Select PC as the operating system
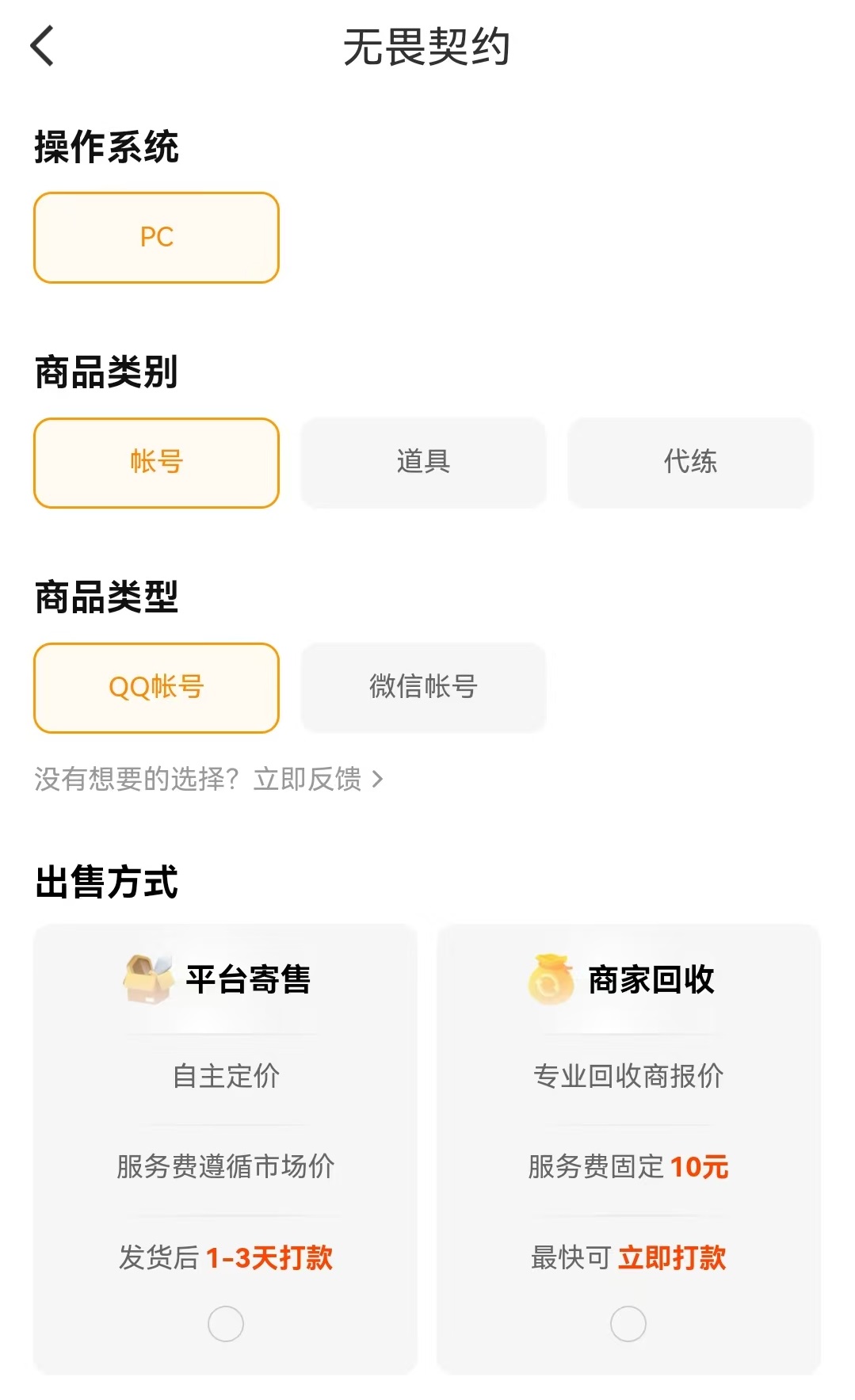Viewport: 855px width, 1400px height. (156, 237)
